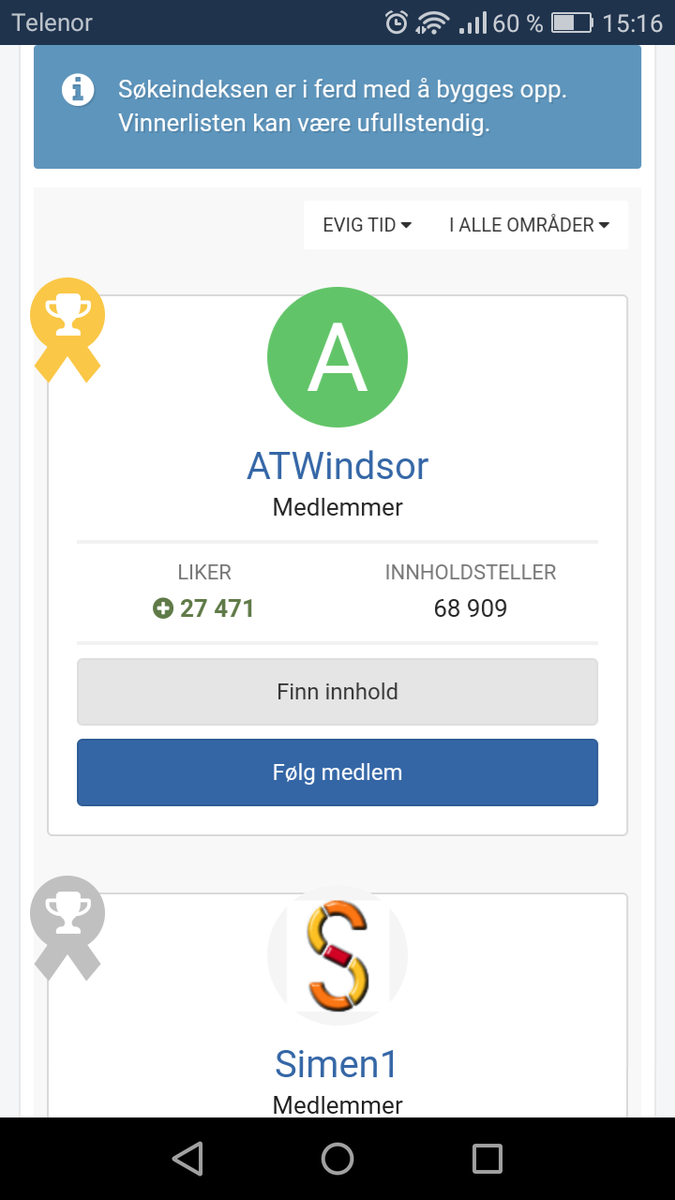The height and width of the screenshot is (1200, 675).
Task: Tap Finn innhold for ATWindsor
Action: pos(337,692)
